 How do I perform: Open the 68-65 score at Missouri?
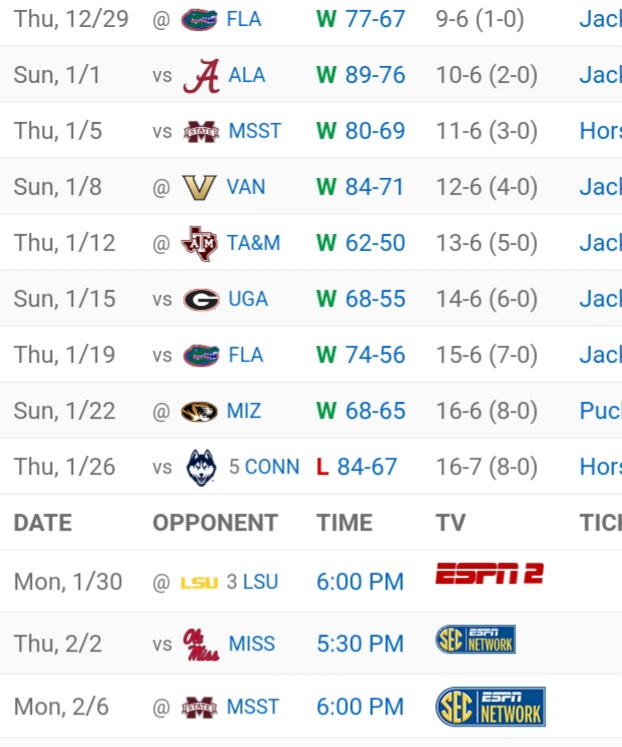374,411
